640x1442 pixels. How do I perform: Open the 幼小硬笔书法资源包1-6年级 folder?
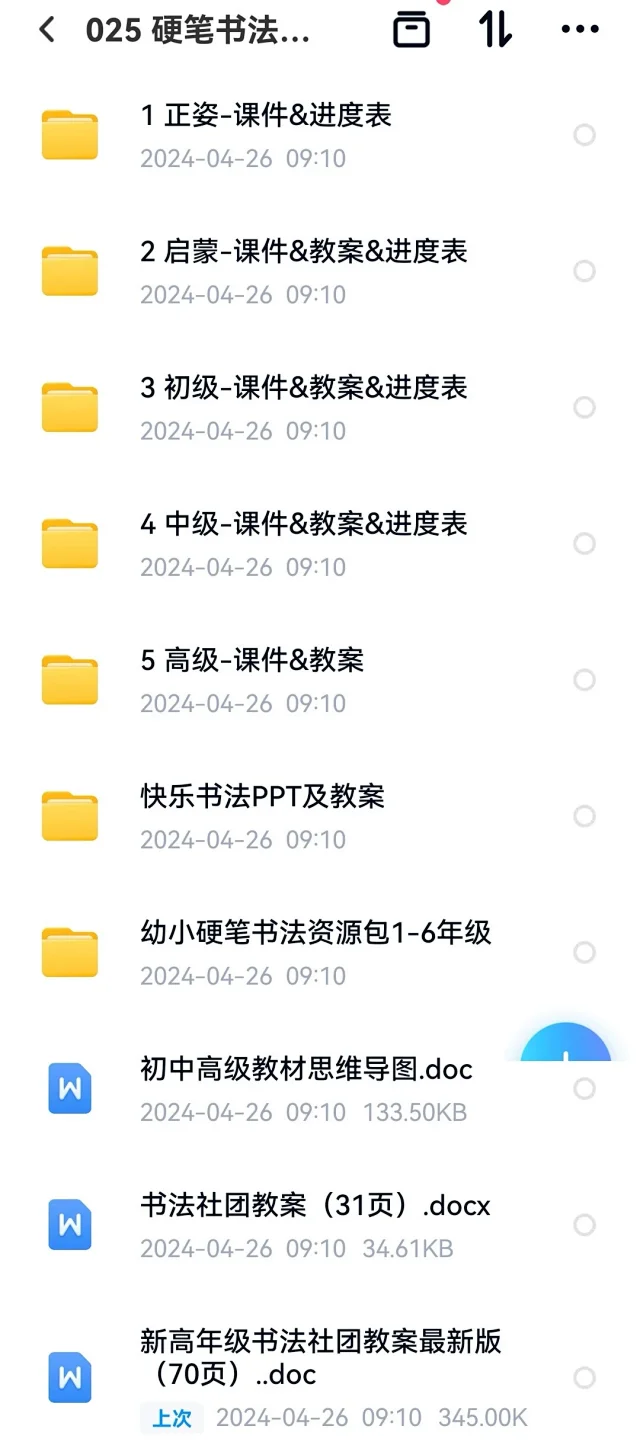[x=320, y=952]
